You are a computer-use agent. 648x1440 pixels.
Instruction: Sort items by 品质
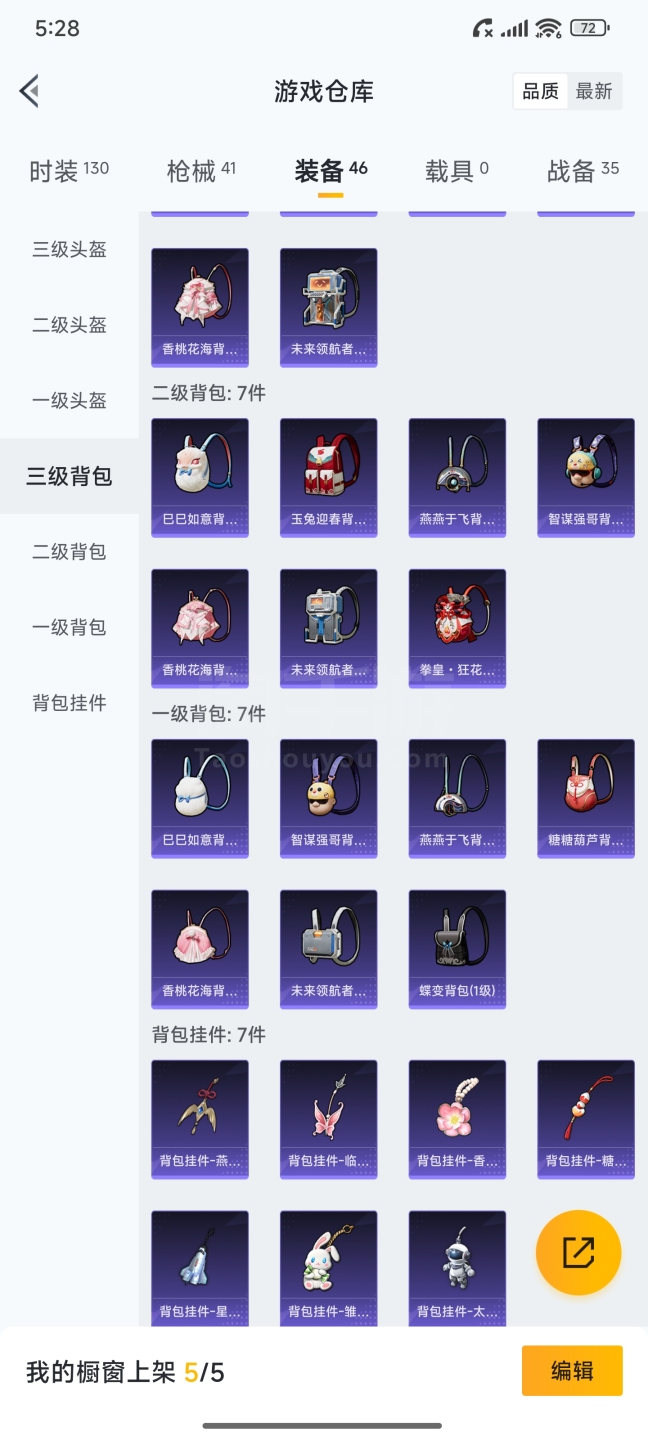(541, 91)
